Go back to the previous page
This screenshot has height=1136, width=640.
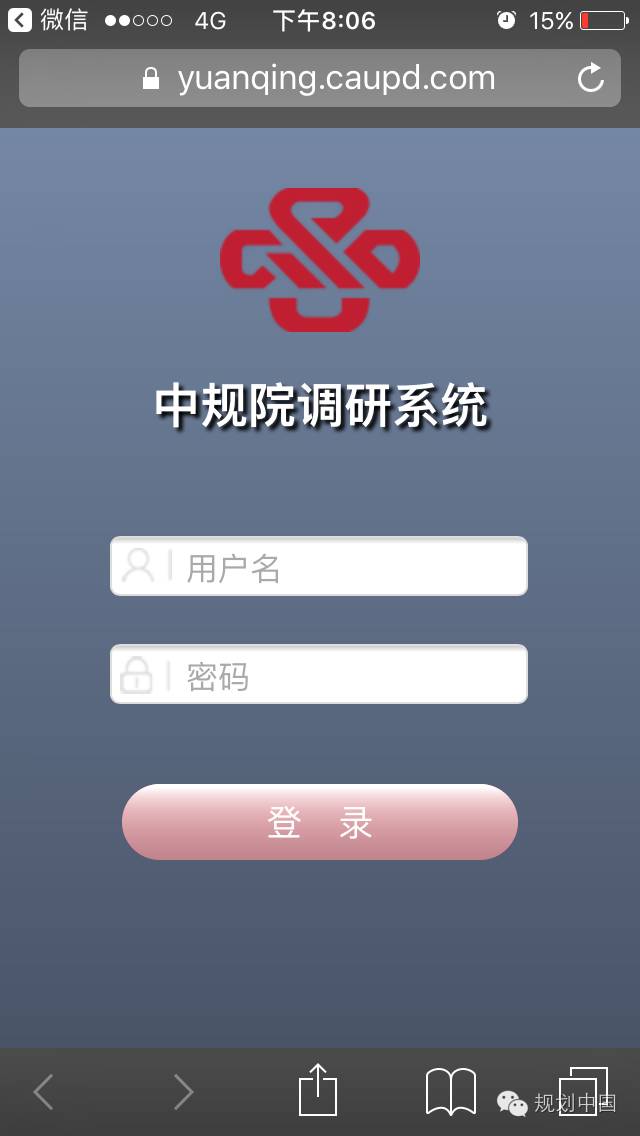pos(43,1091)
